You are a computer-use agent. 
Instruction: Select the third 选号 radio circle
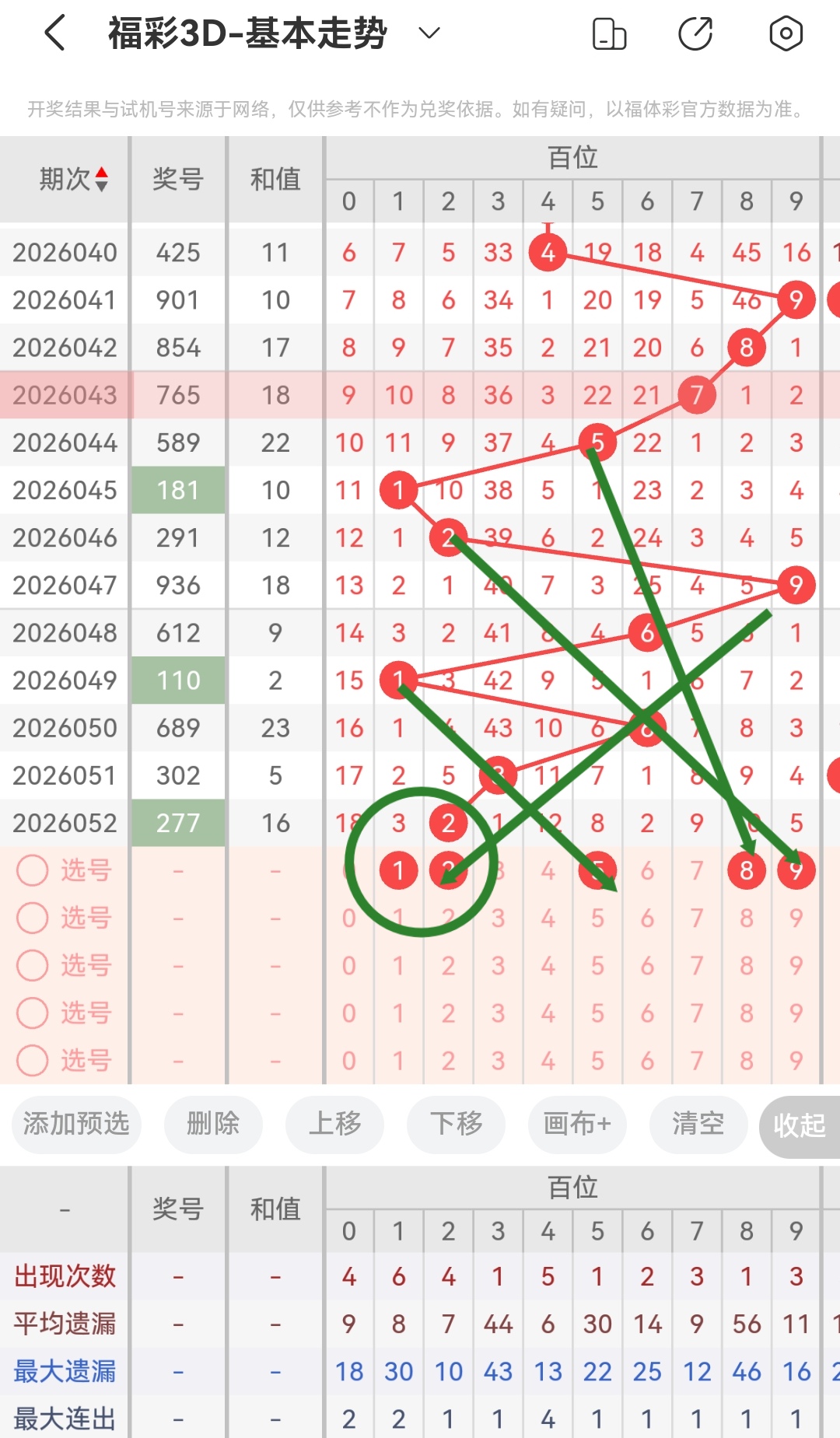tap(32, 966)
